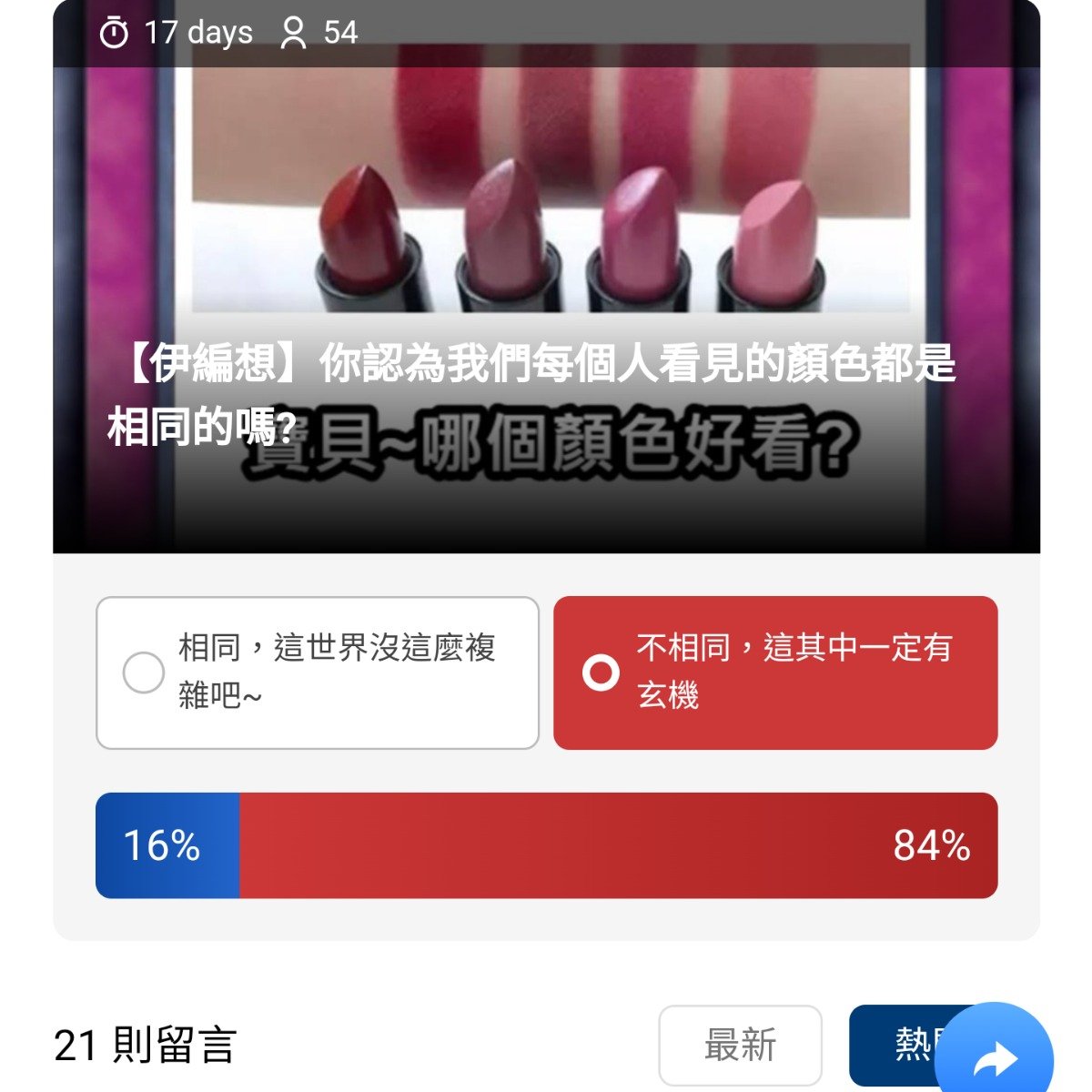Screen dimensions: 1092x1092
Task: Select the 不相同，這其中一定有玄機 option
Action: pyautogui.click(x=775, y=672)
